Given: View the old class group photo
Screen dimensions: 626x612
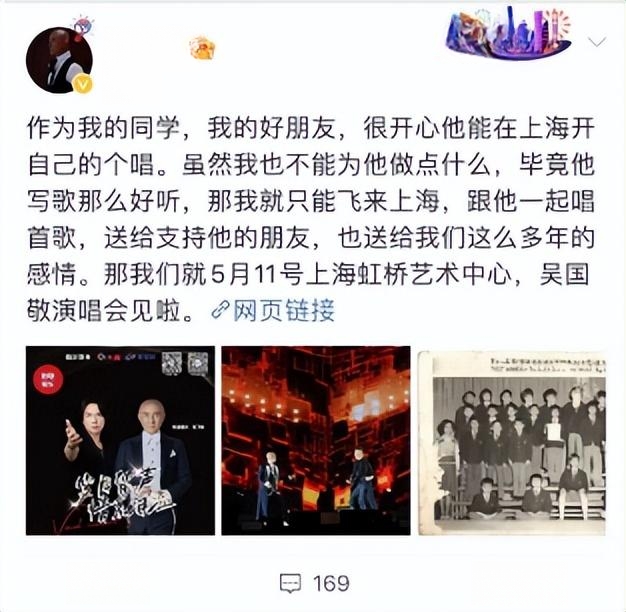Looking at the screenshot, I should [511, 442].
